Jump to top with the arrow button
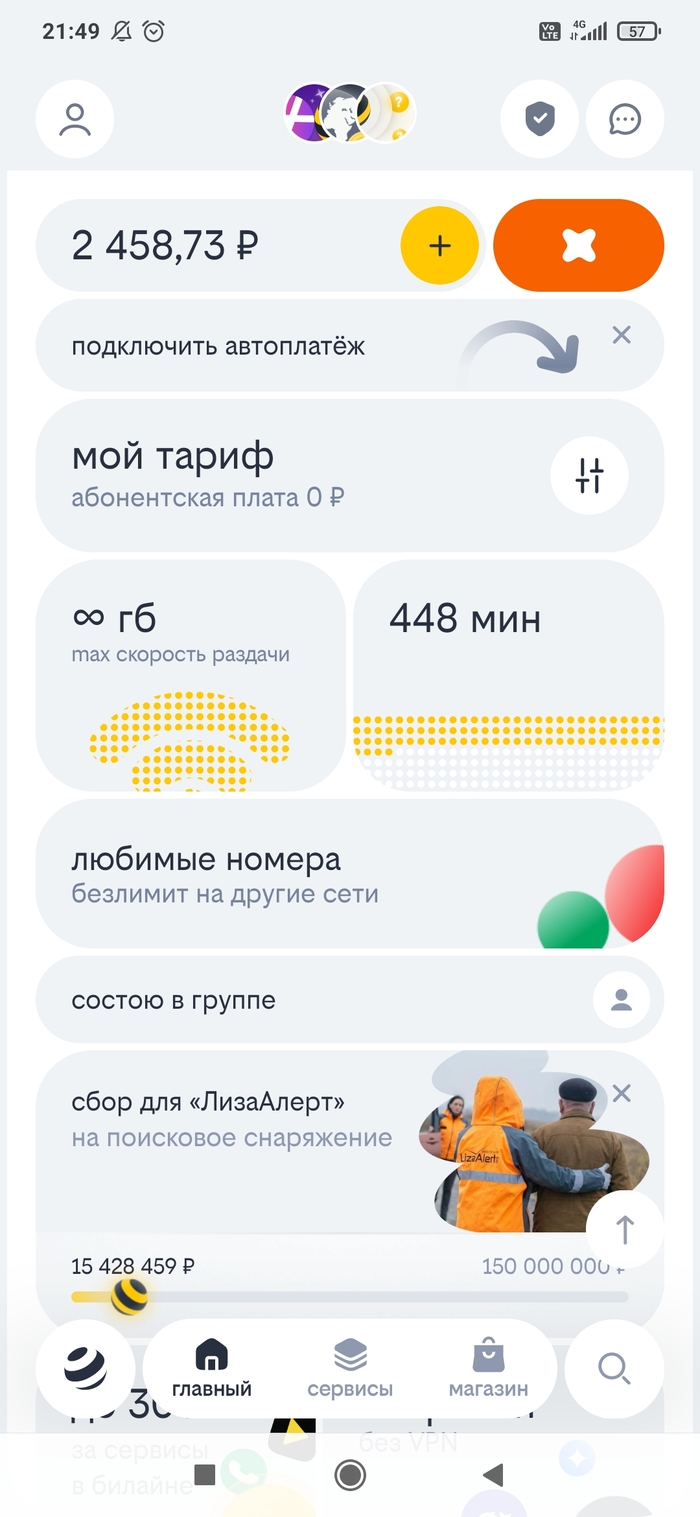The width and height of the screenshot is (700, 1517). [625, 1230]
